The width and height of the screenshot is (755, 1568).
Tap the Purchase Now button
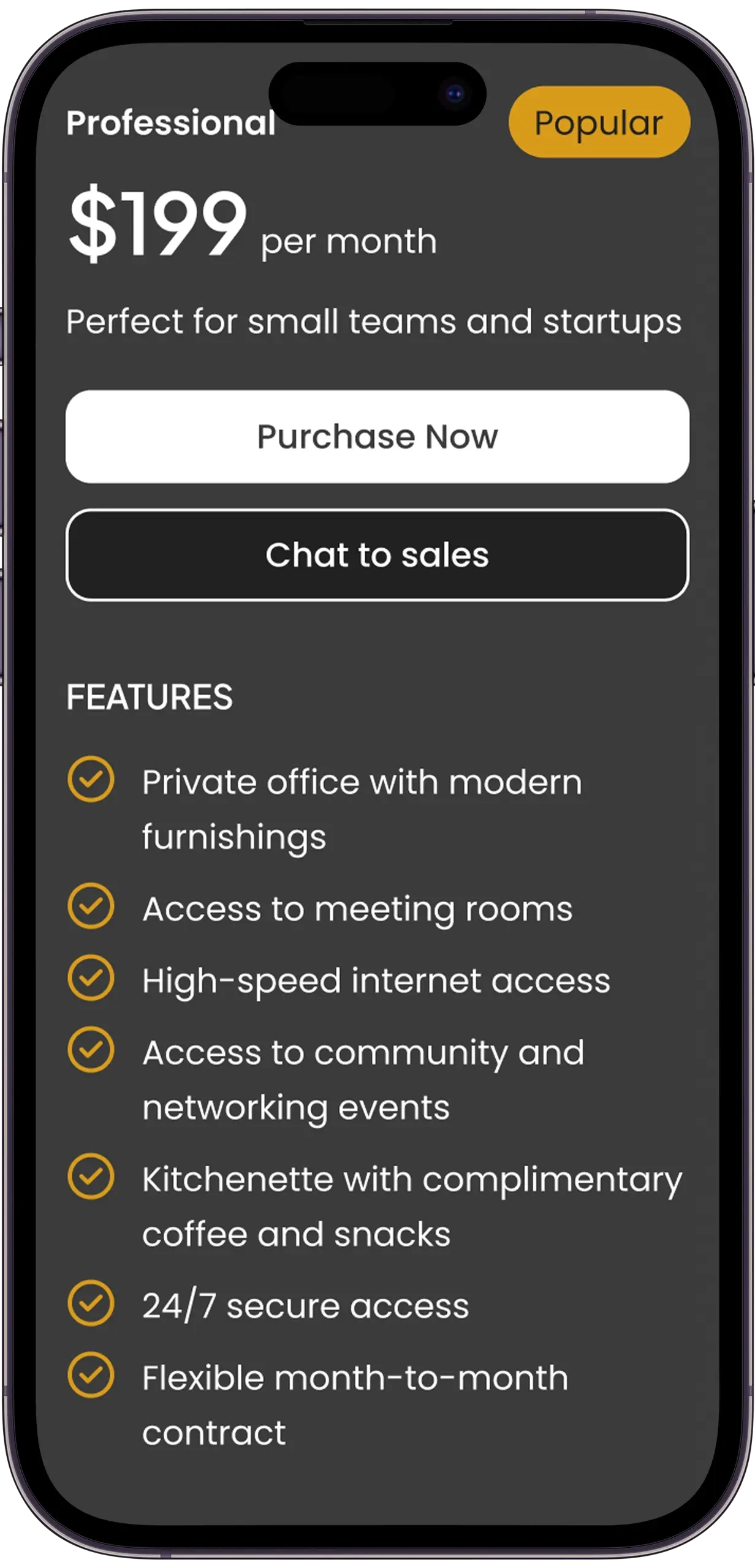[377, 437]
